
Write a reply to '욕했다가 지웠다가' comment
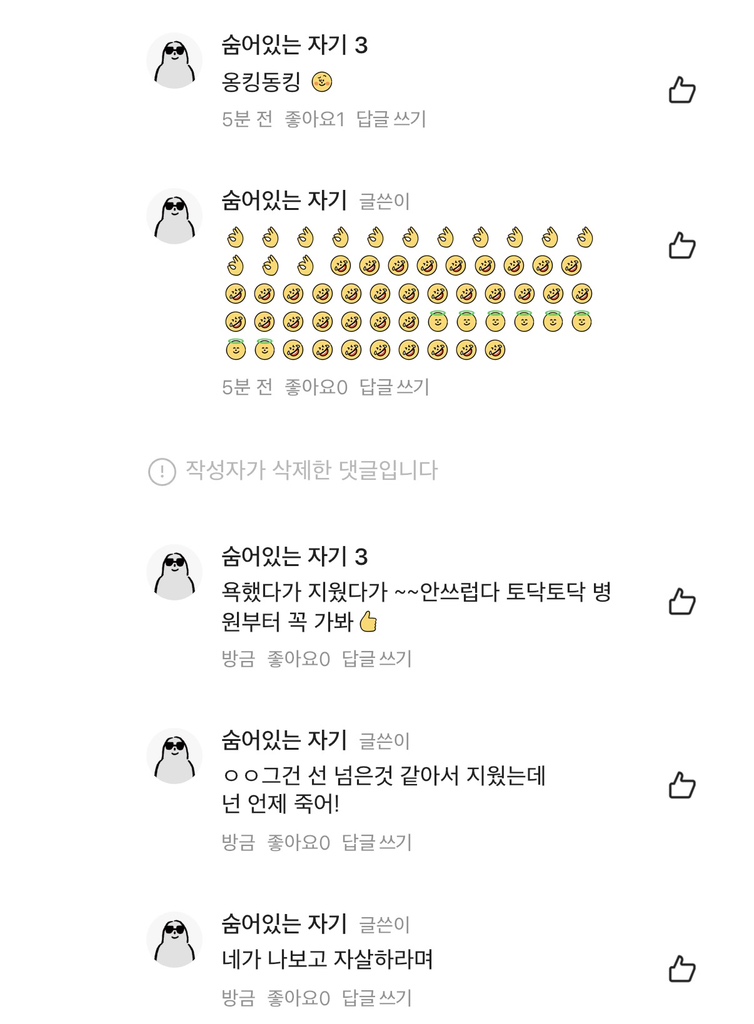(376, 659)
